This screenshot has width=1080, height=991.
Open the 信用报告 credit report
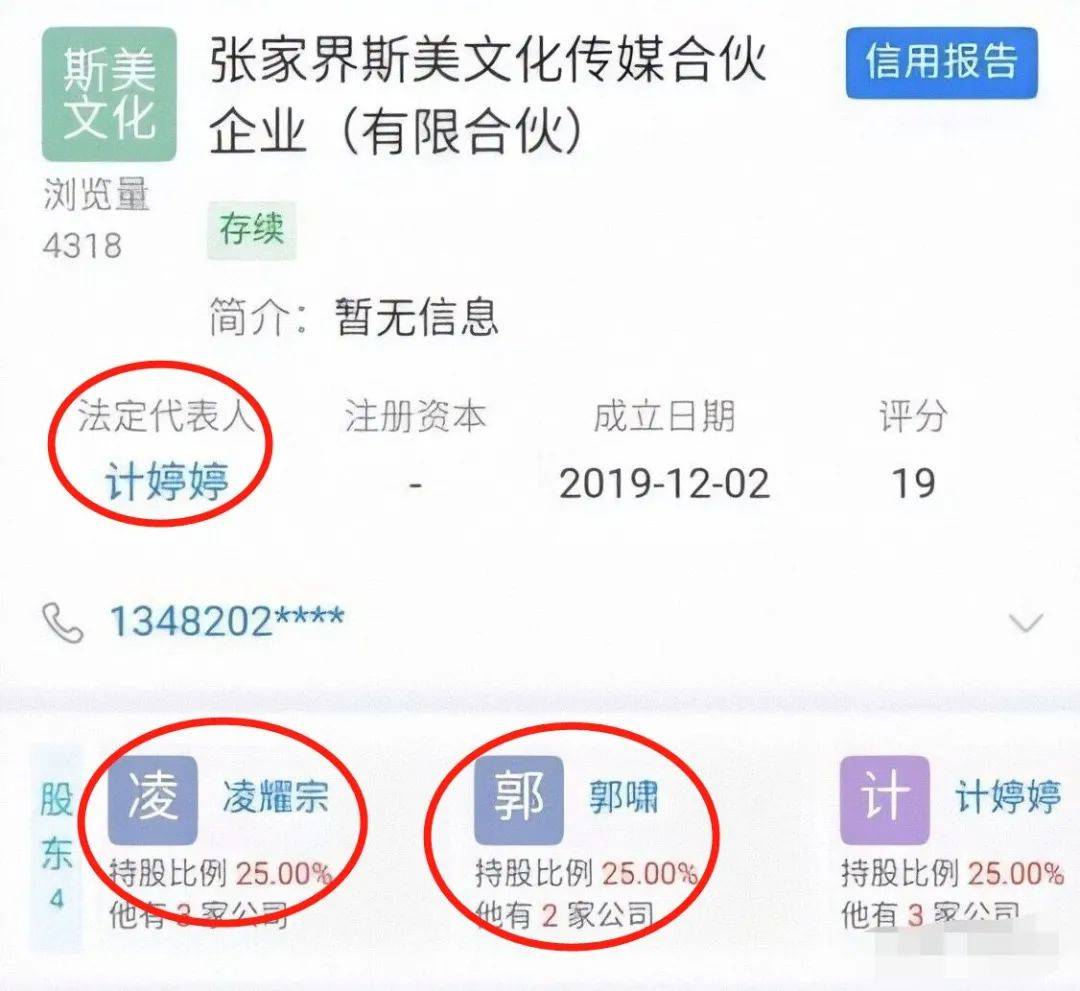[941, 63]
